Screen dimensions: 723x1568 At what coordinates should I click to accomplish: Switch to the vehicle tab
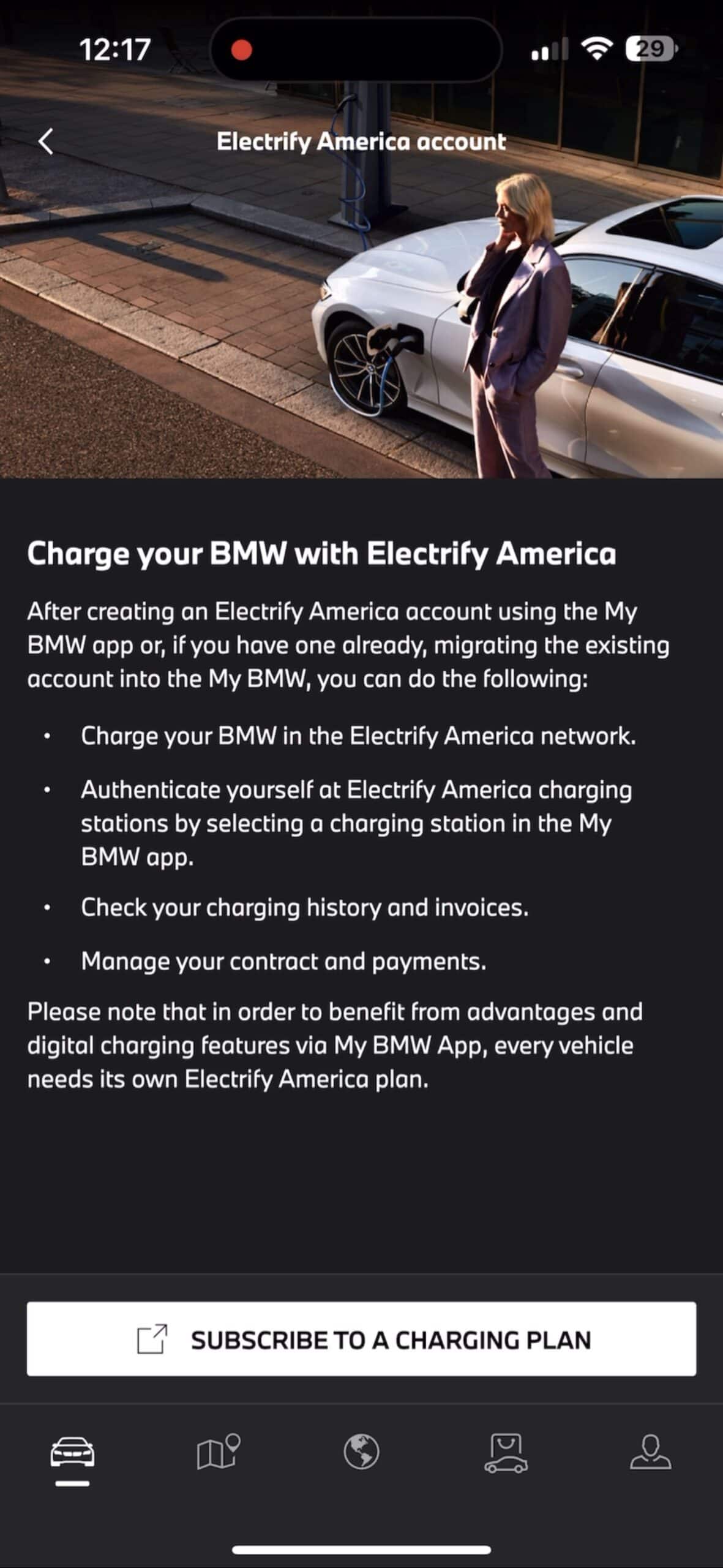click(x=72, y=1453)
